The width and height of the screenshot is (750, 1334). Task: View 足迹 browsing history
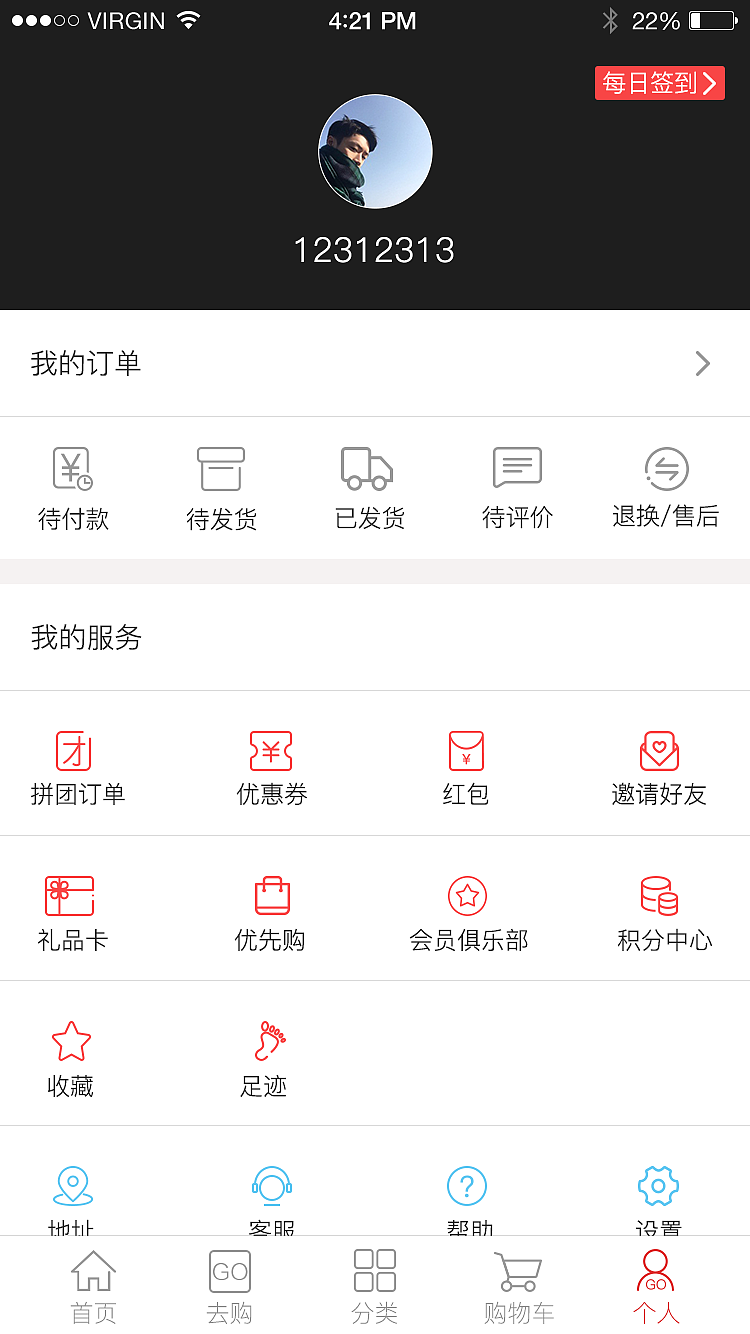[265, 1058]
